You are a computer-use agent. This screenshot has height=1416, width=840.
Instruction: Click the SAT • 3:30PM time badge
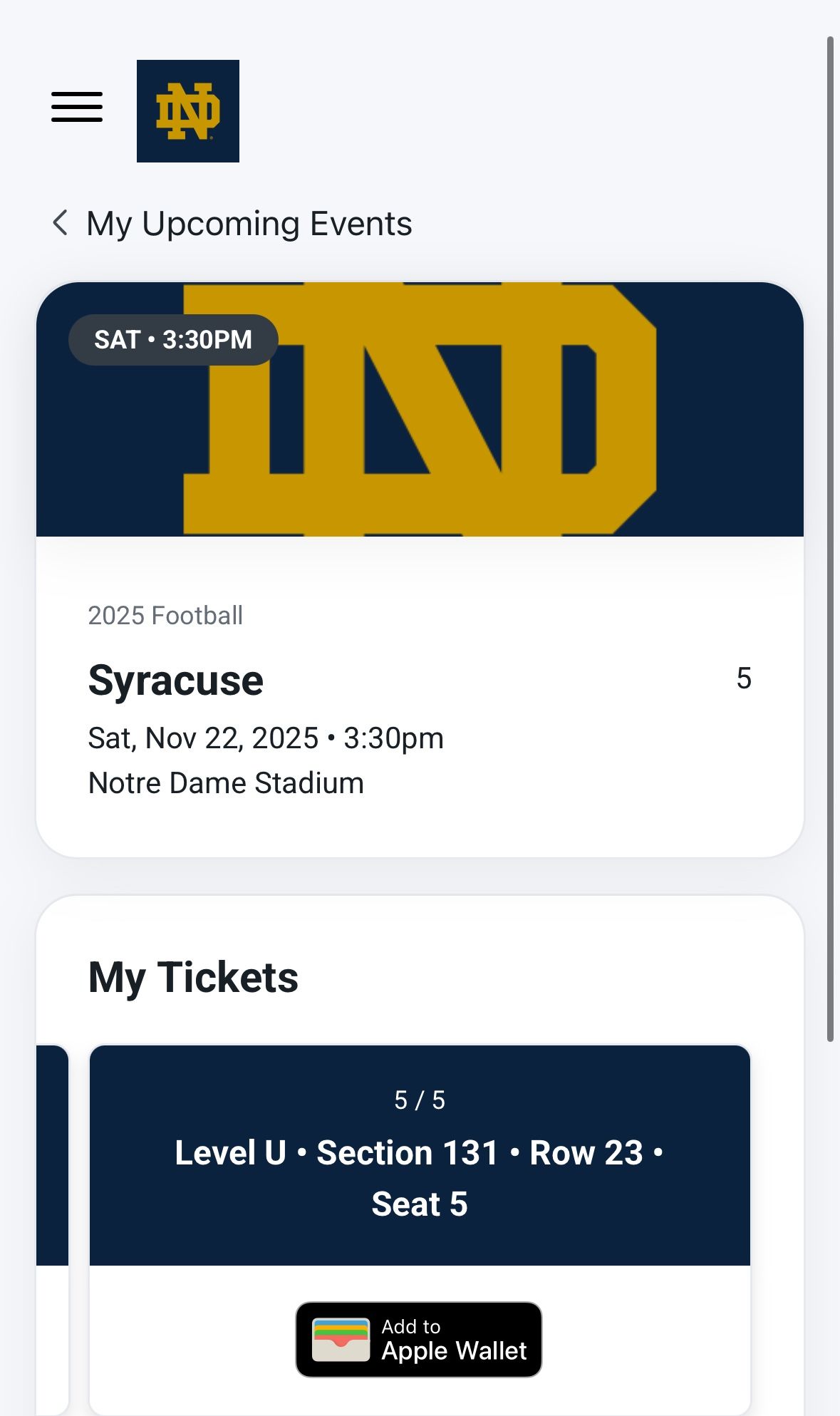[172, 340]
